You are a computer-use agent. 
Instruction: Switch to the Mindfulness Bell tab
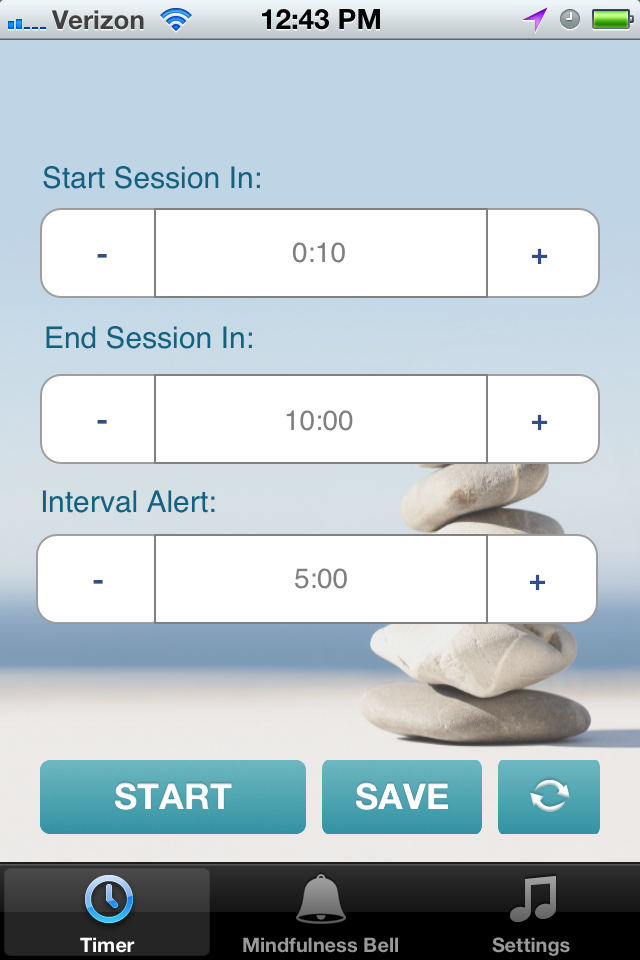[320, 912]
